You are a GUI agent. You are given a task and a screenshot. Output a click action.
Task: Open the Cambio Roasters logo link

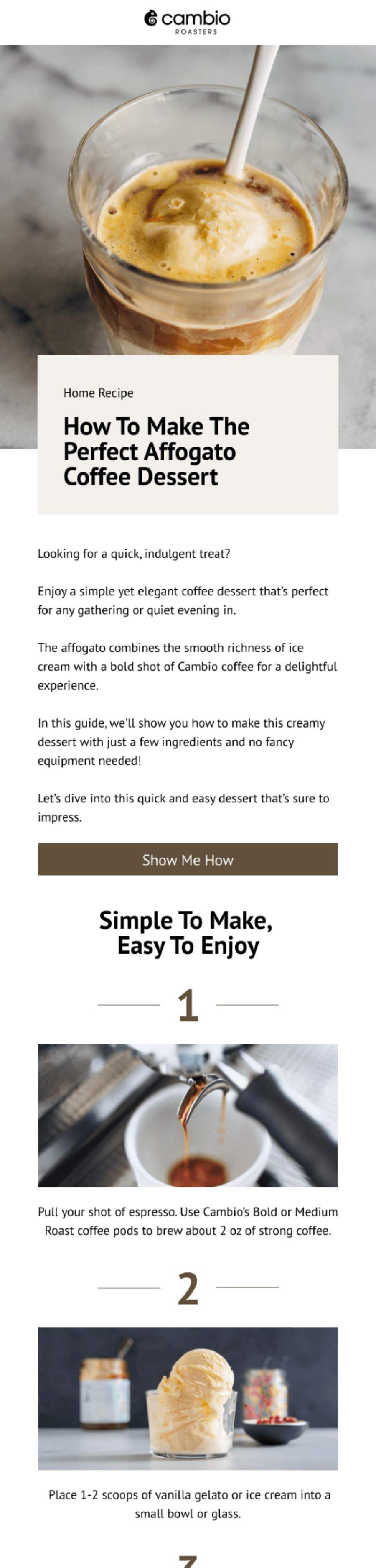click(188, 22)
